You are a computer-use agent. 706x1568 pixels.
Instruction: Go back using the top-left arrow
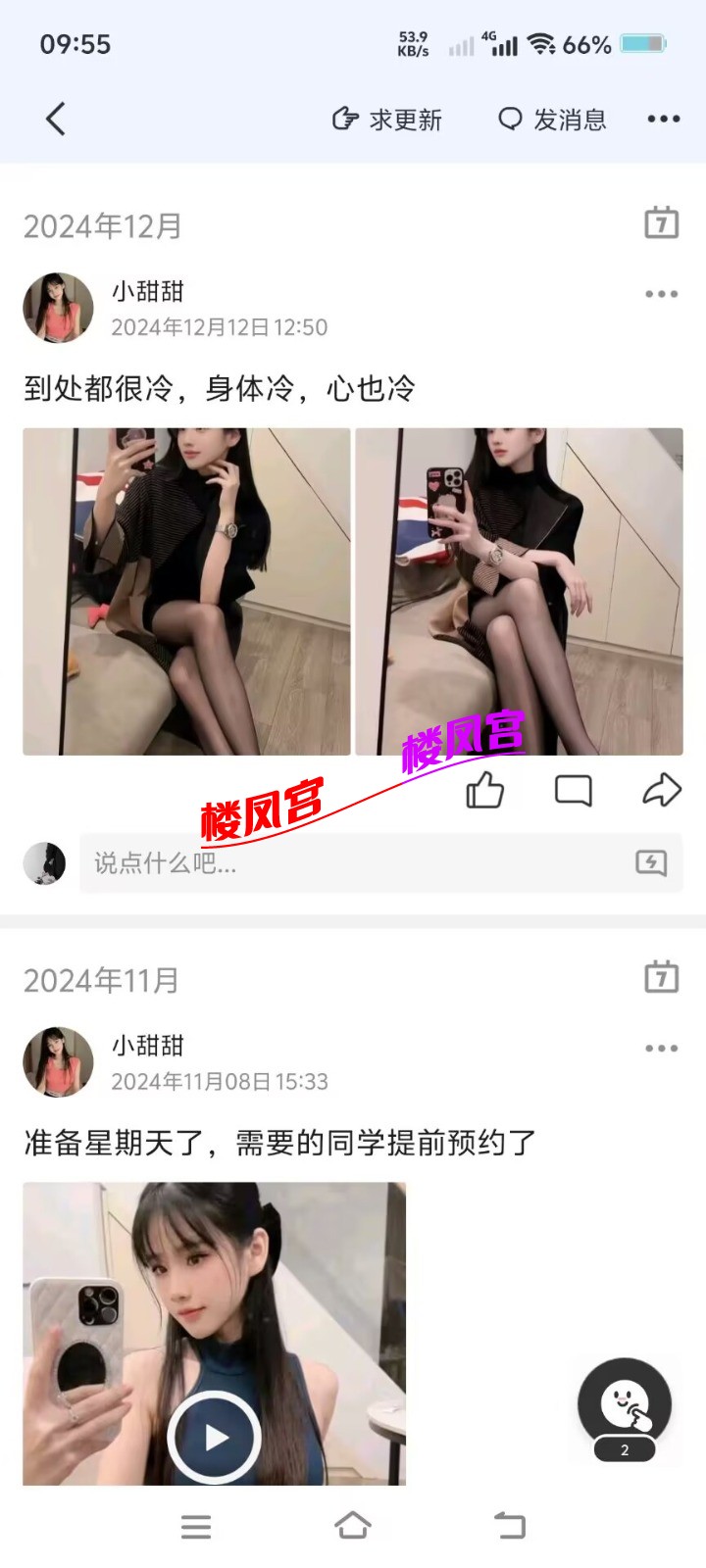point(56,120)
